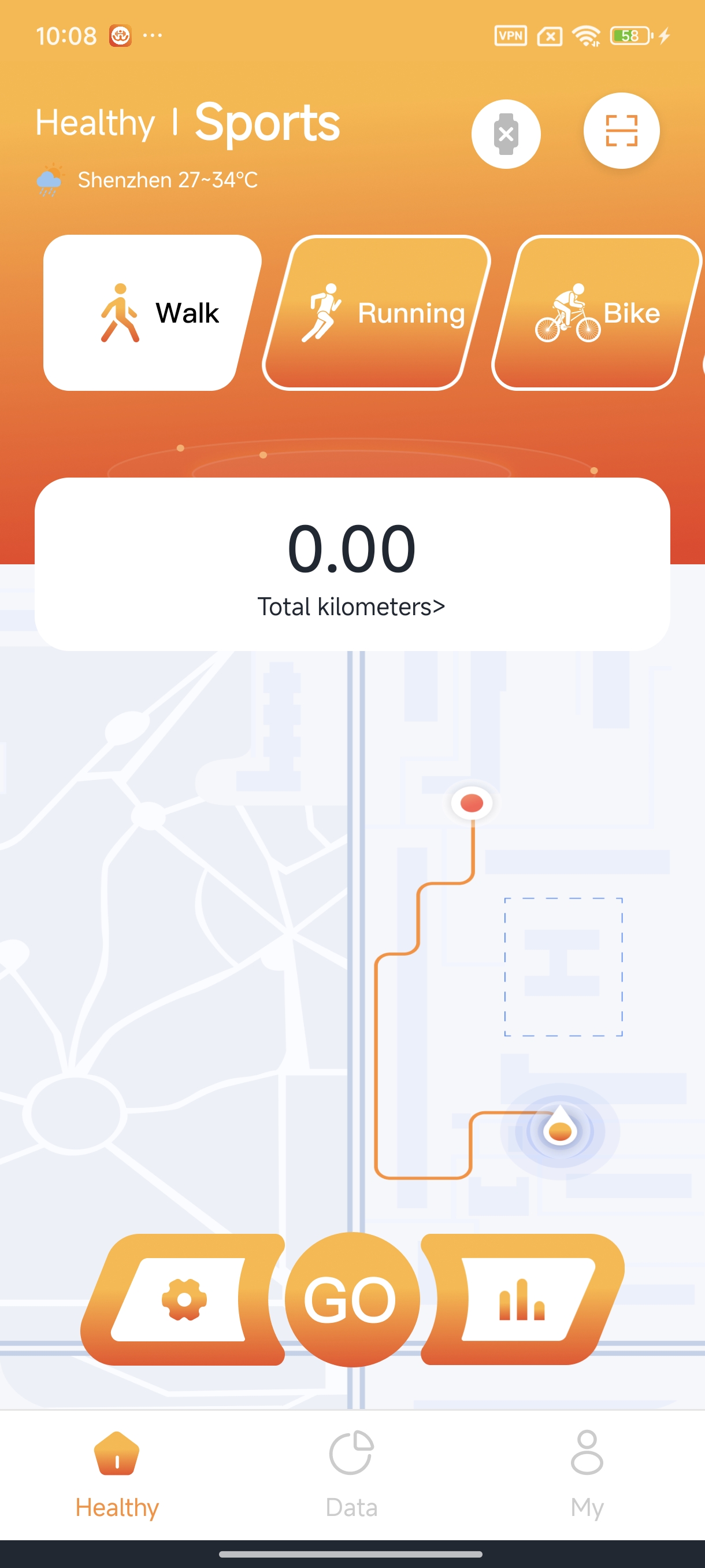The height and width of the screenshot is (1568, 705).
Task: Open the watch device connection icon
Action: coord(506,134)
